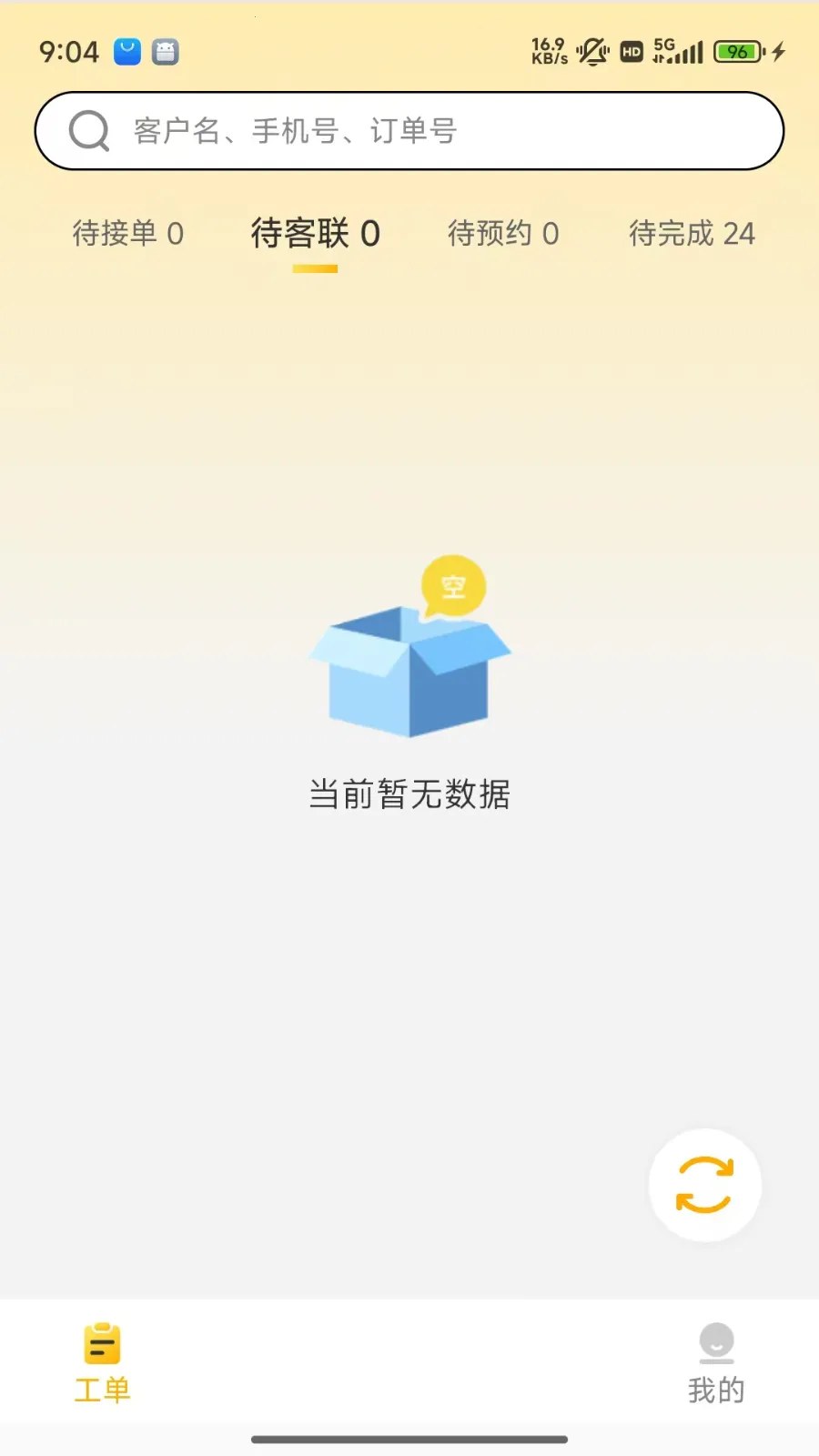
Task: Tap the search input field at the top
Action: click(409, 130)
